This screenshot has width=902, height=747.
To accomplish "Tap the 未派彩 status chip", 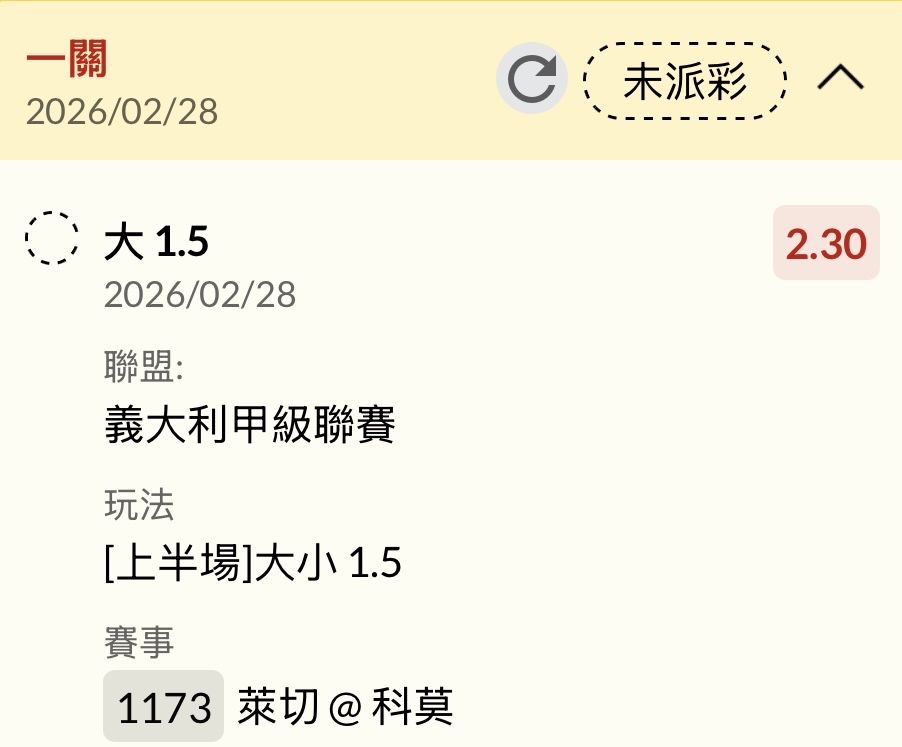I will (x=684, y=81).
